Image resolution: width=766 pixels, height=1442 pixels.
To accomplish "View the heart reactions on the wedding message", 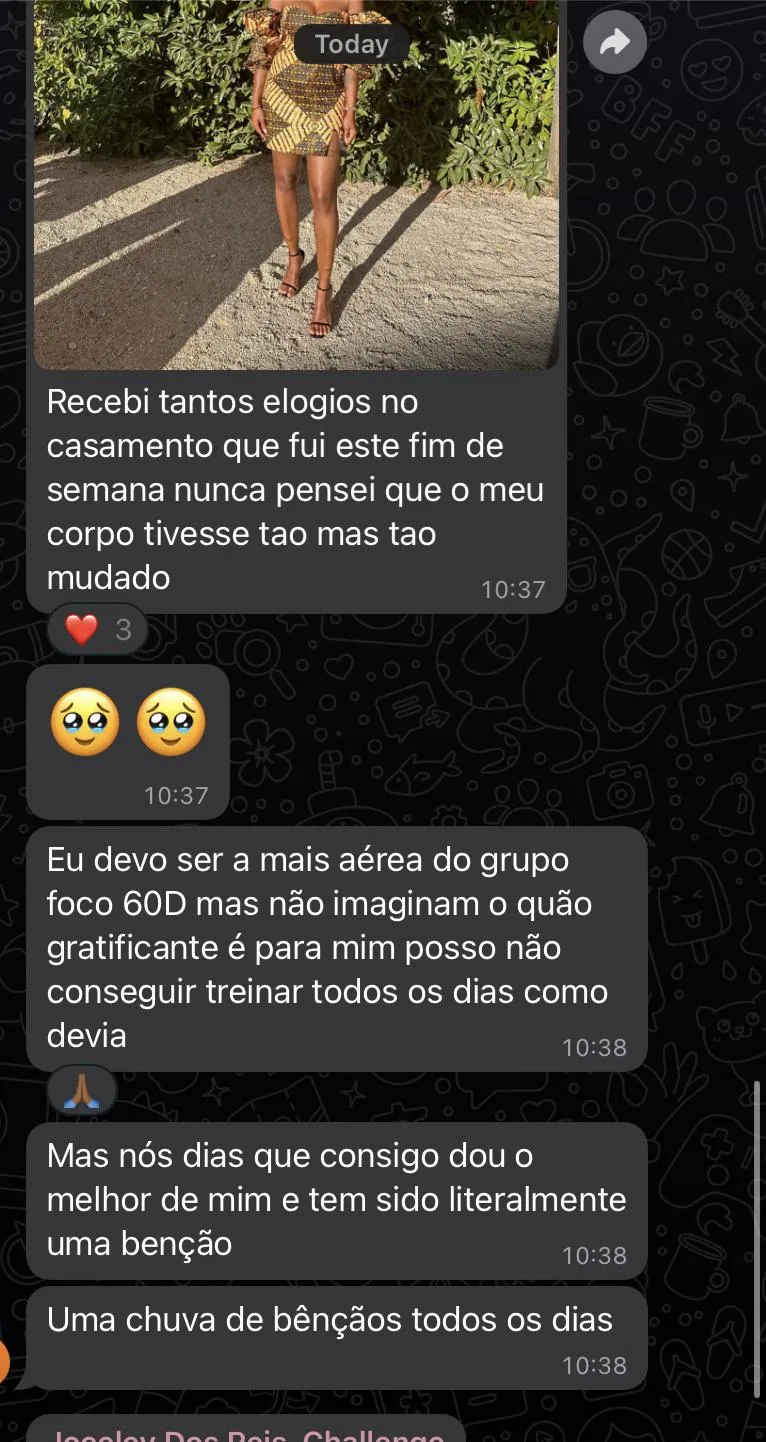I will pyautogui.click(x=97, y=630).
